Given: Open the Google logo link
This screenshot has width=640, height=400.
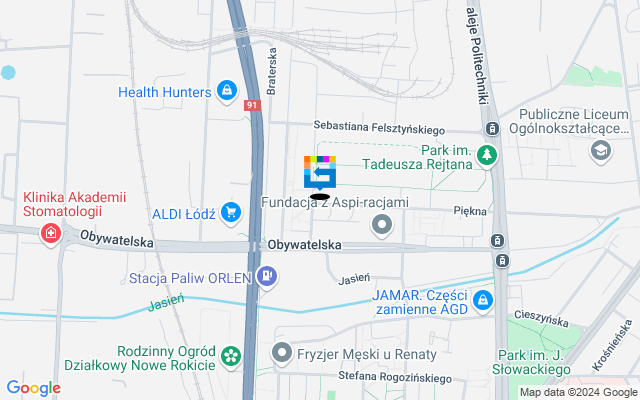Looking at the screenshot, I should [33, 388].
